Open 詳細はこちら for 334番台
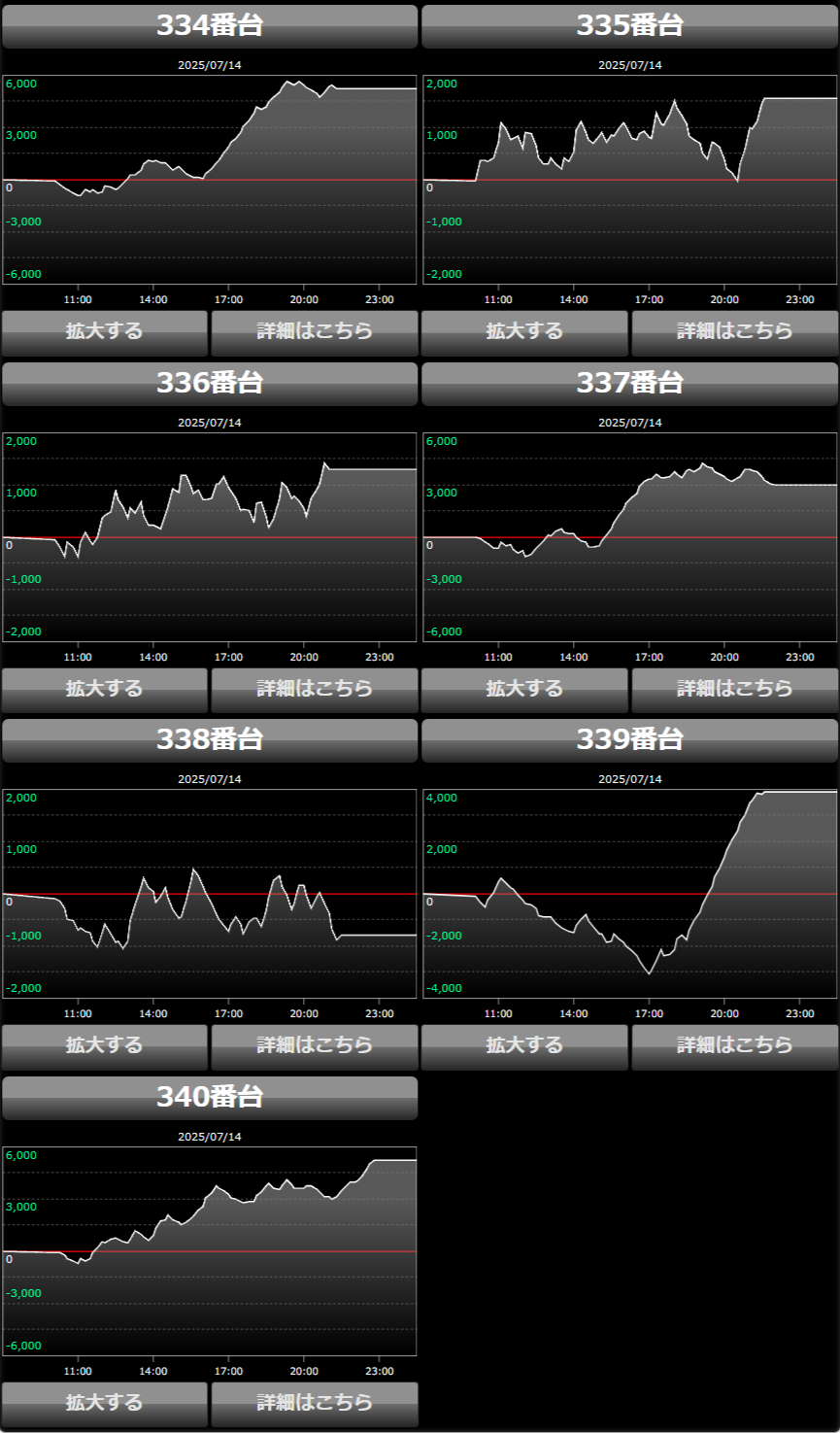 pyautogui.click(x=315, y=333)
